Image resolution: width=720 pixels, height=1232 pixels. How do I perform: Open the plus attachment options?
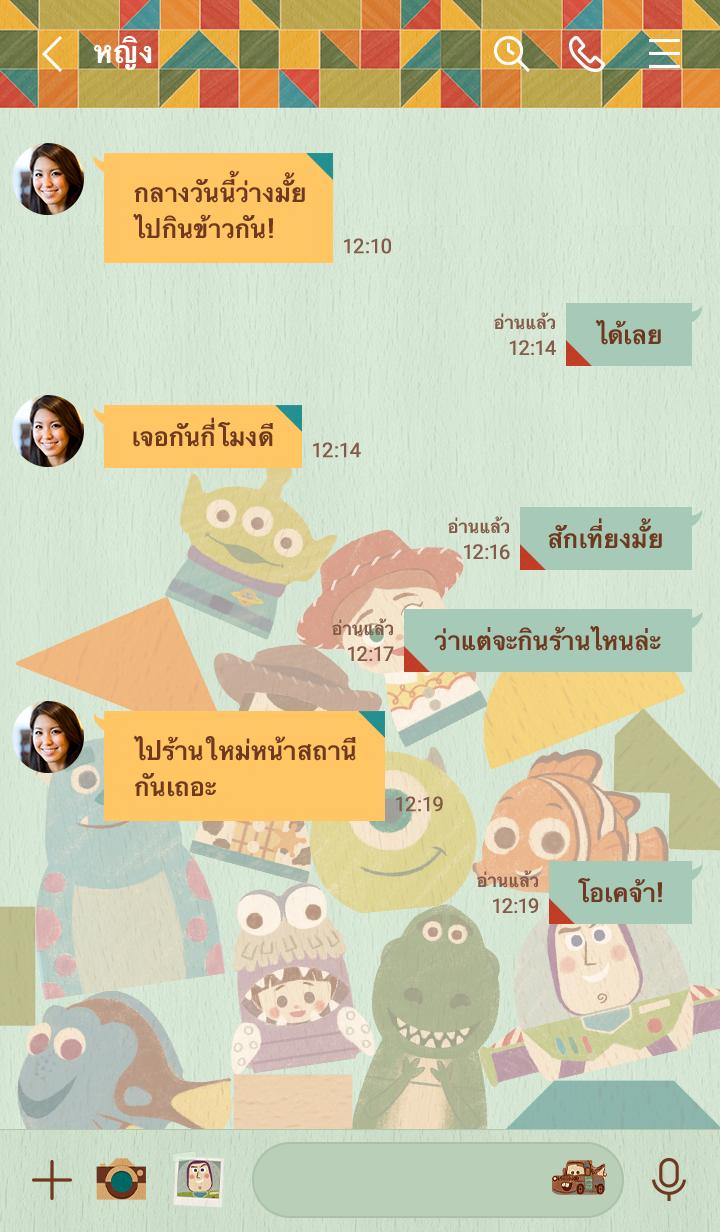coord(52,1181)
